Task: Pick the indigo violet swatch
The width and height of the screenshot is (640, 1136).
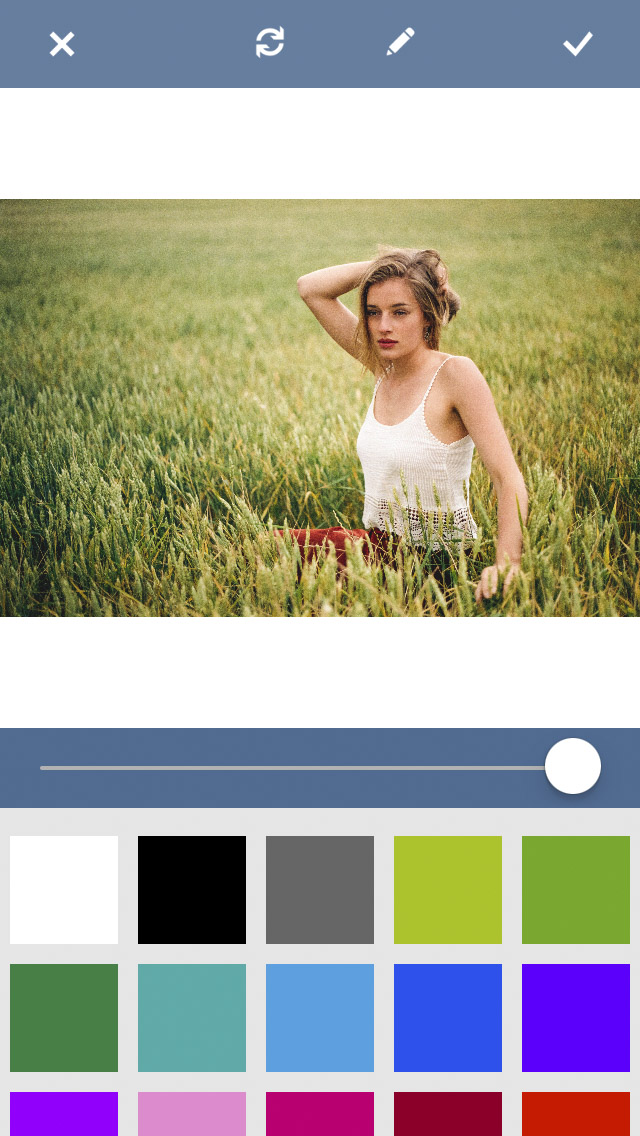Action: pyautogui.click(x=575, y=1018)
